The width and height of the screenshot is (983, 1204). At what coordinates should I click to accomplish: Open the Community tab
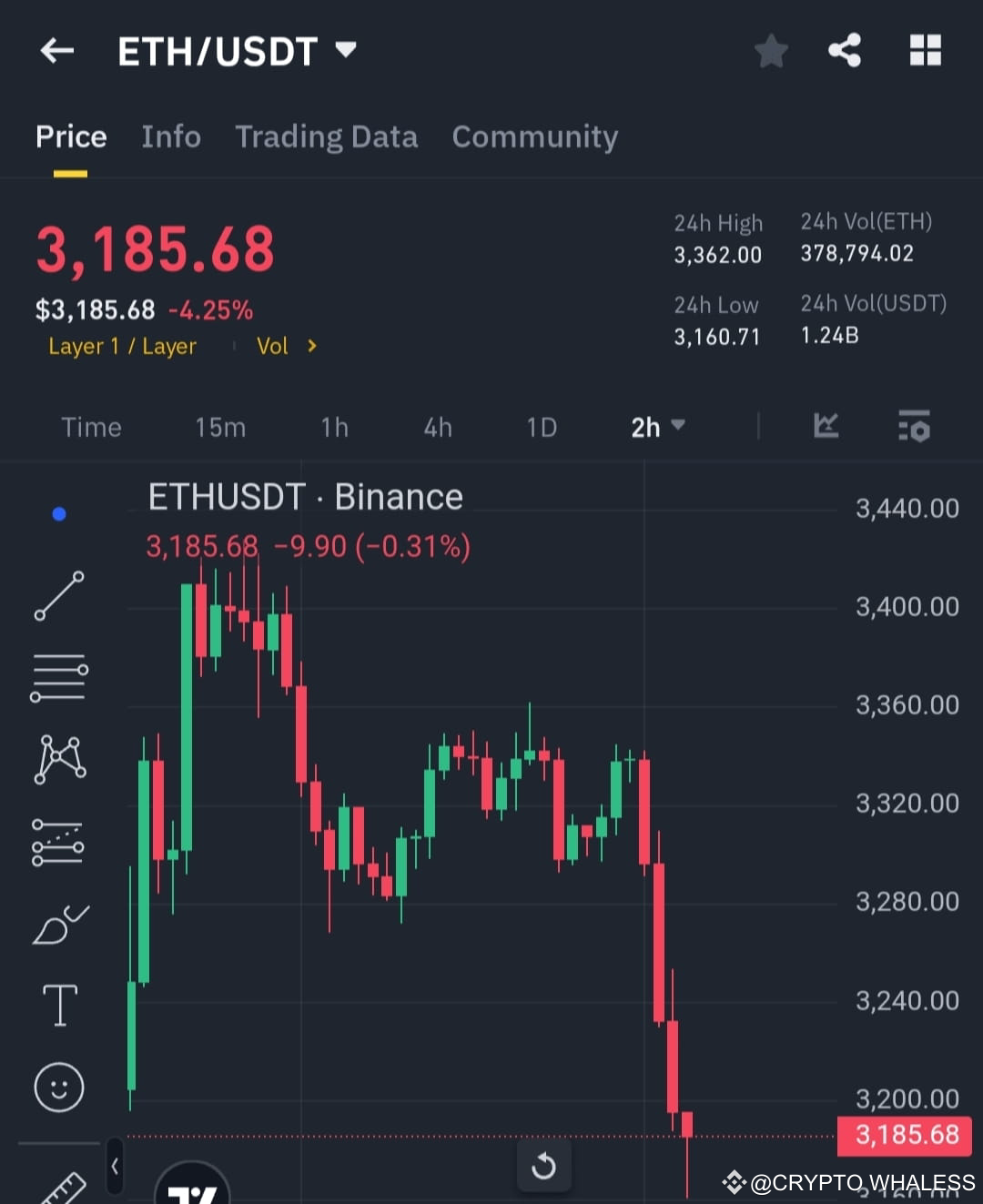point(534,137)
